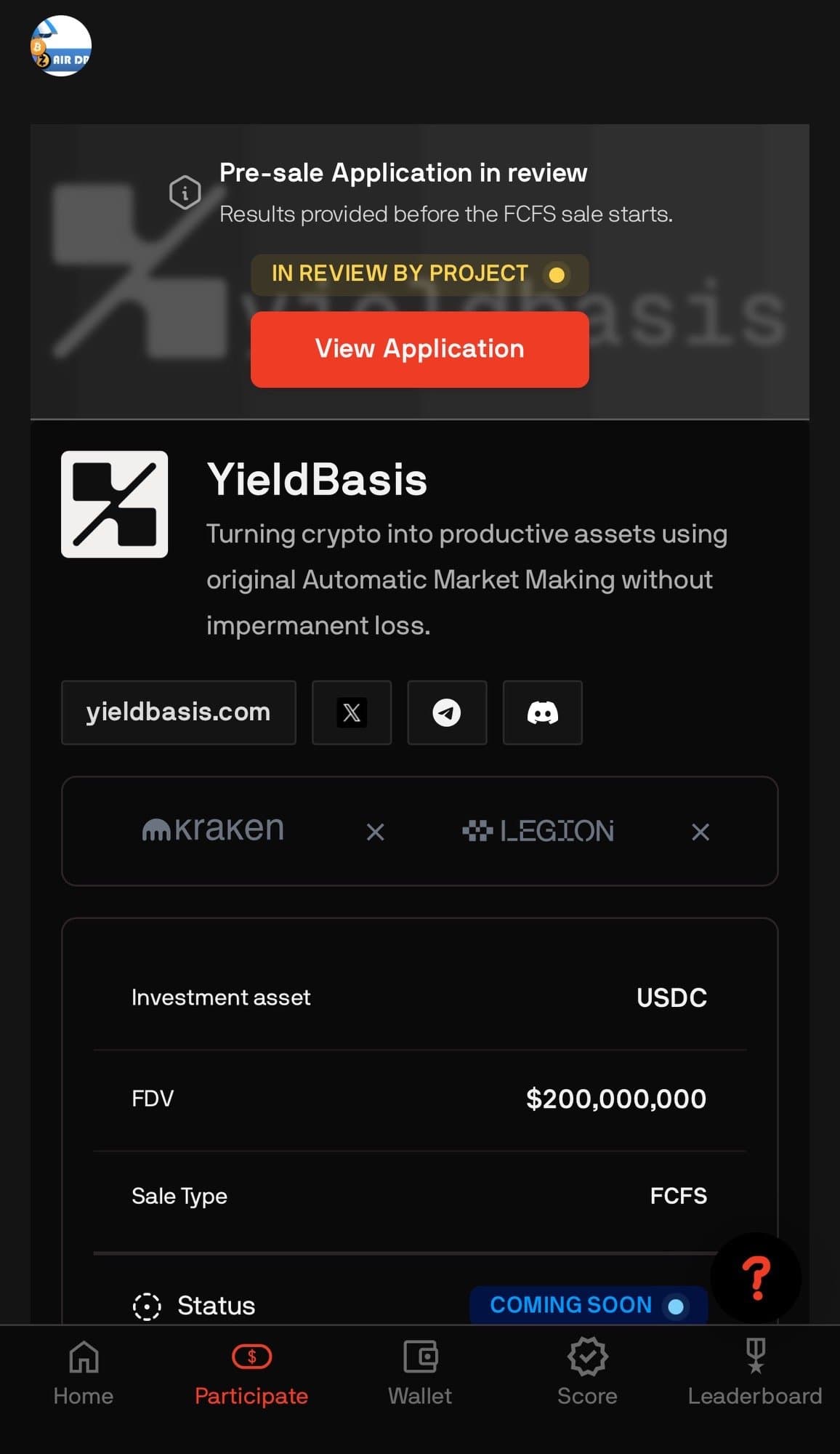The width and height of the screenshot is (840, 1454).
Task: Tap the View Application button
Action: click(419, 350)
